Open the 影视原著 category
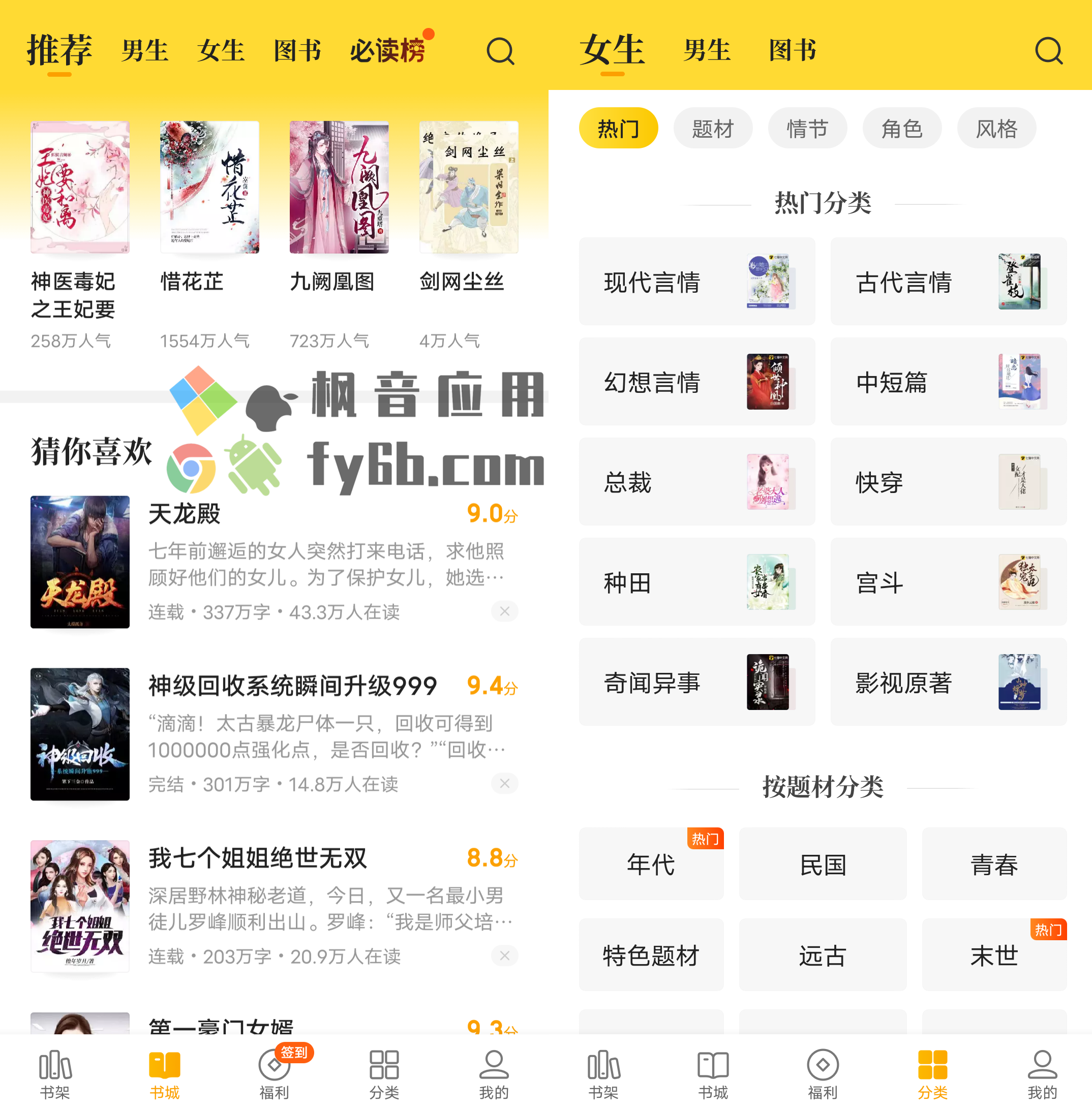1092x1111 pixels. [x=948, y=682]
